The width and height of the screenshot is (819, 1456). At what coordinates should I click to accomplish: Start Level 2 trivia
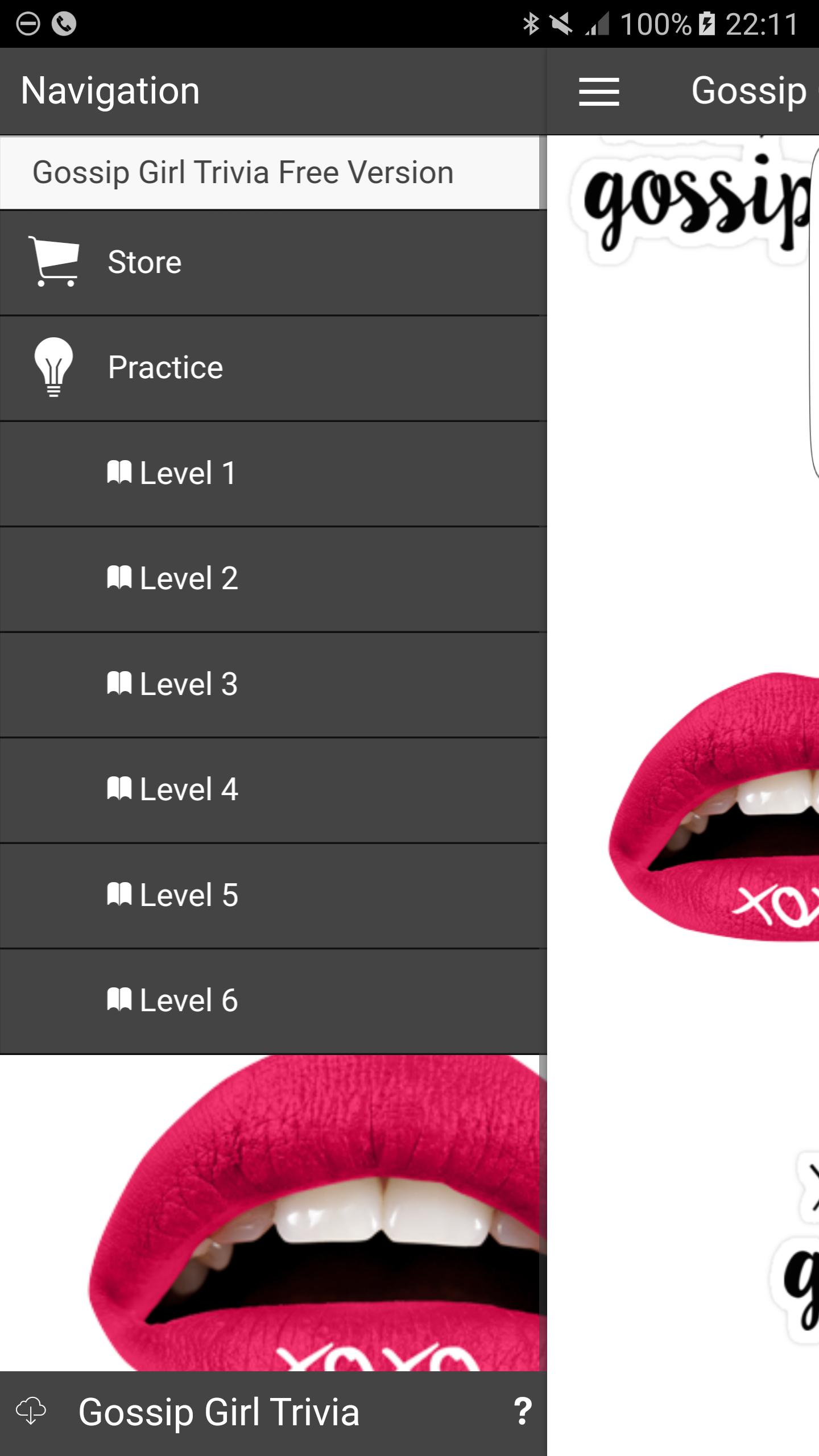(273, 578)
